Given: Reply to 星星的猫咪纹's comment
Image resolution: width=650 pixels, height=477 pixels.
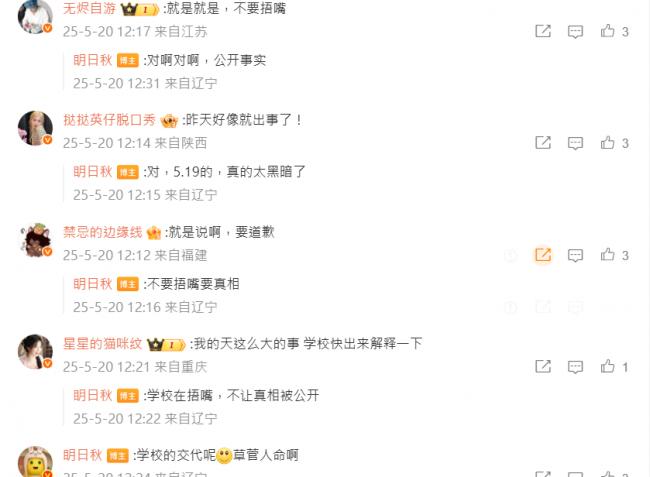Looking at the screenshot, I should pos(575,367).
